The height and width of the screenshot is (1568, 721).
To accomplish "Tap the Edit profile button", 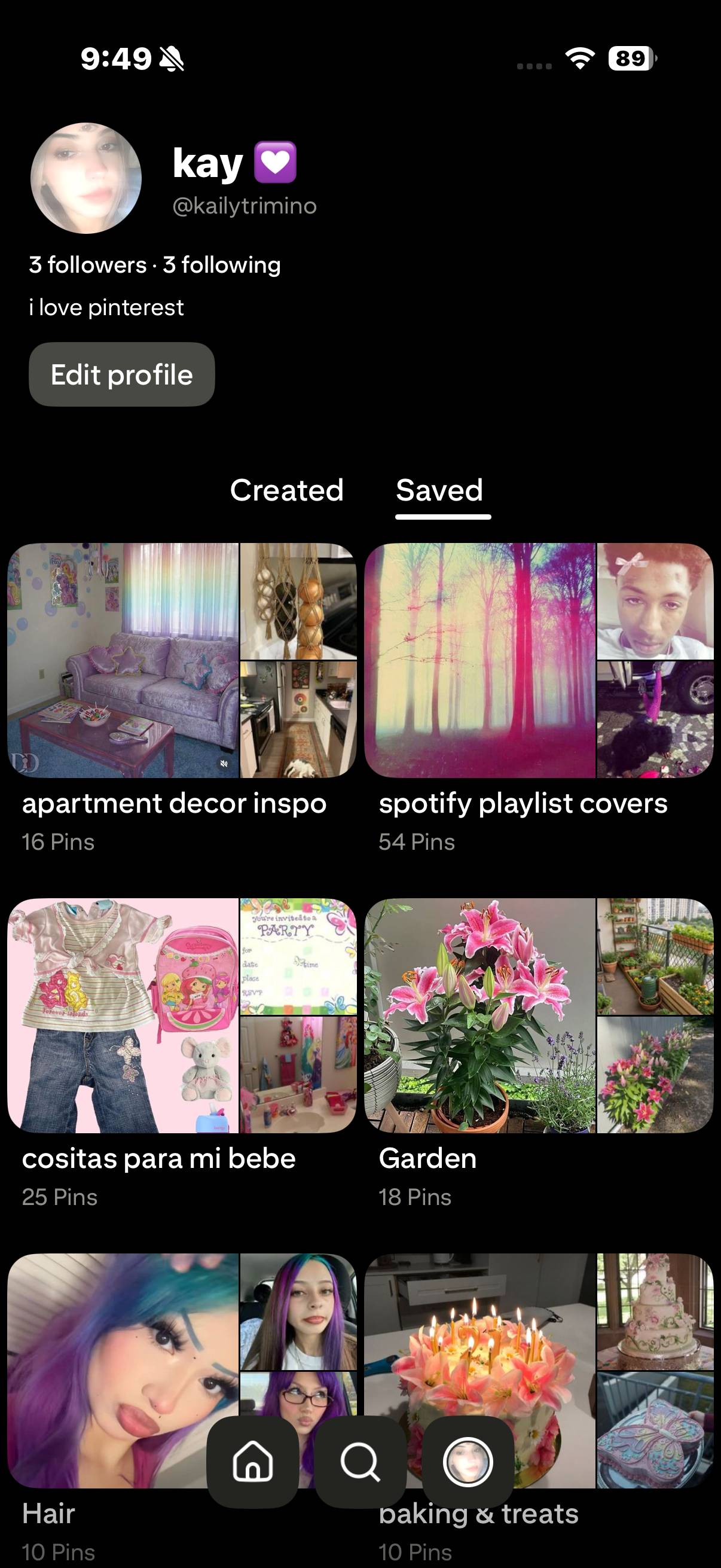I will point(122,374).
